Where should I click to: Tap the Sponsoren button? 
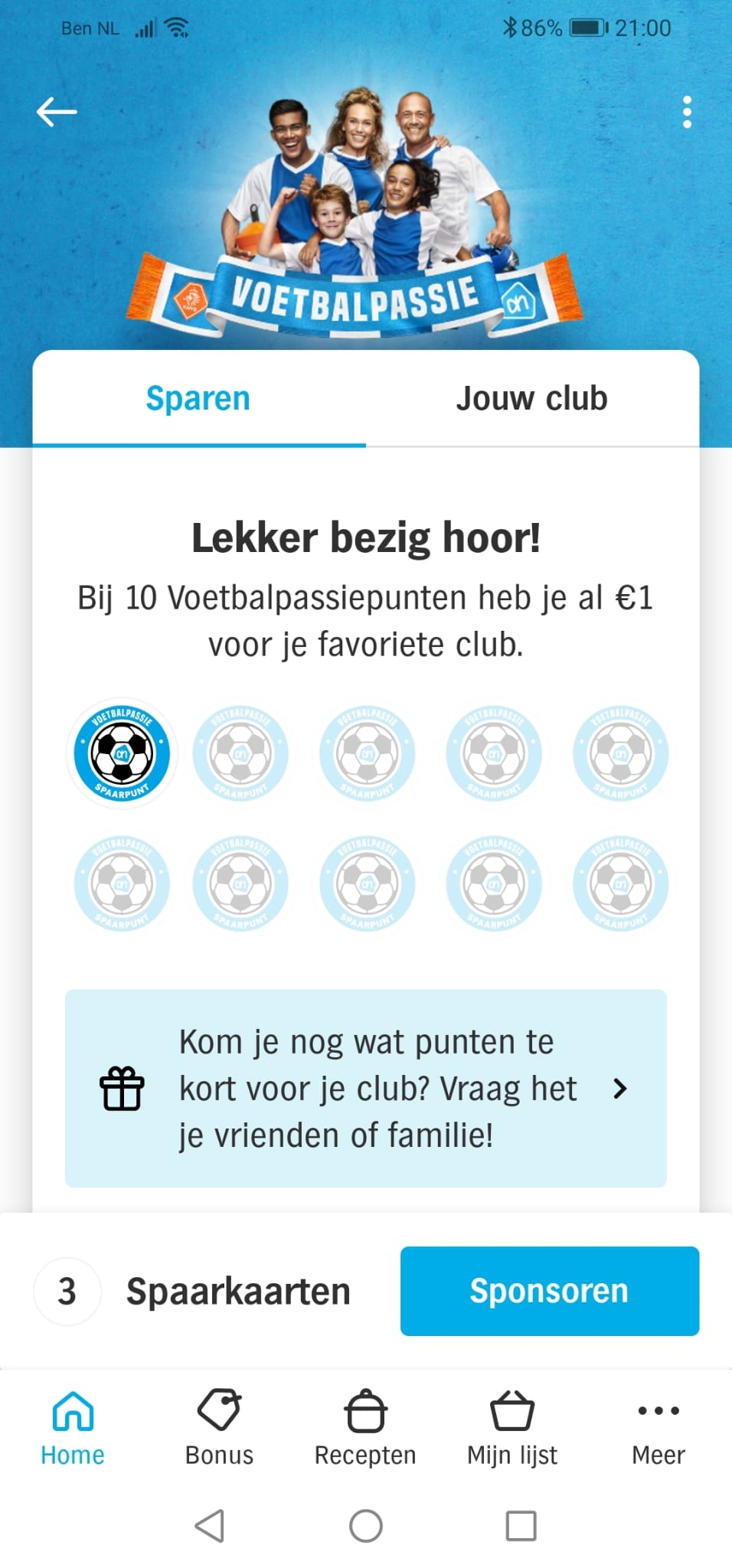pos(550,1291)
